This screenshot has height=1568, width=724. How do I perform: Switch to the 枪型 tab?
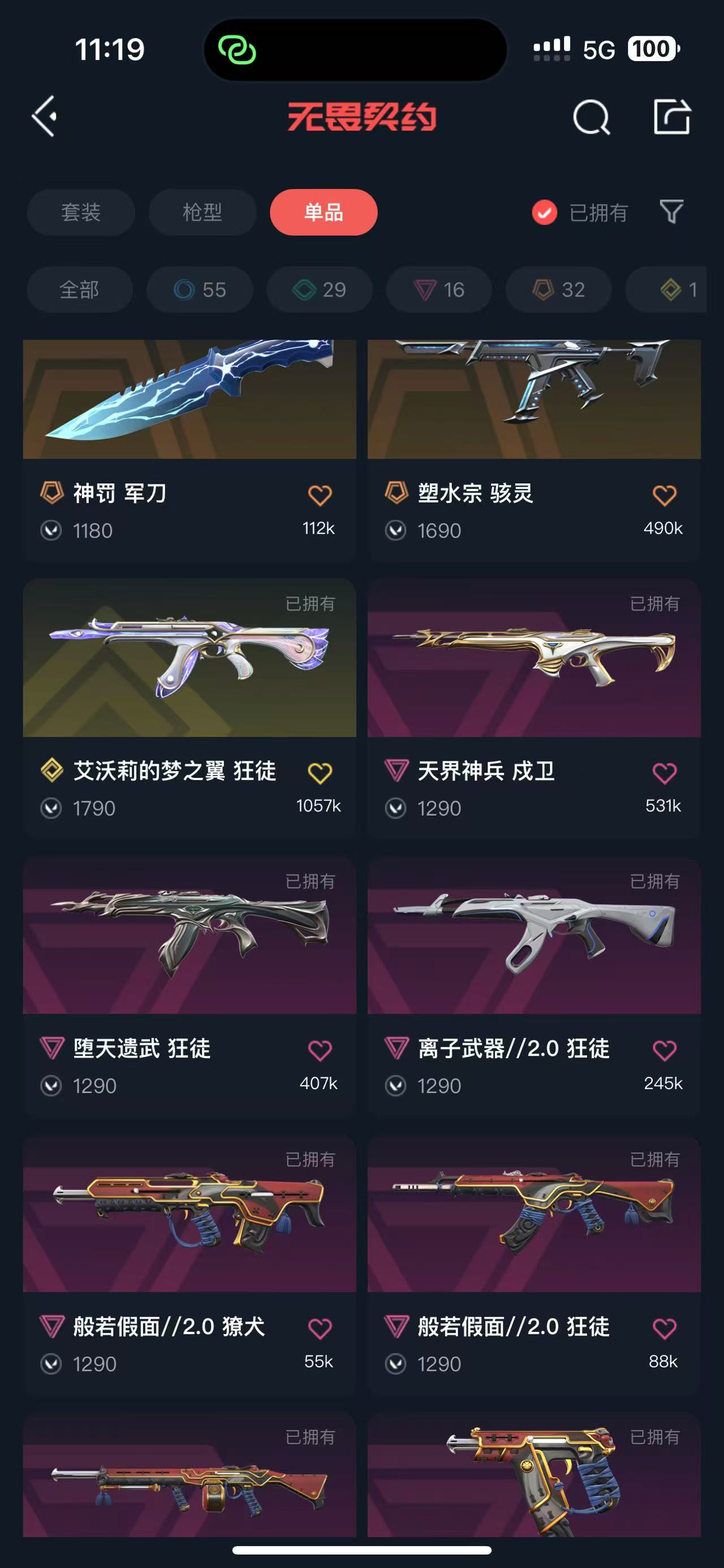tap(202, 213)
